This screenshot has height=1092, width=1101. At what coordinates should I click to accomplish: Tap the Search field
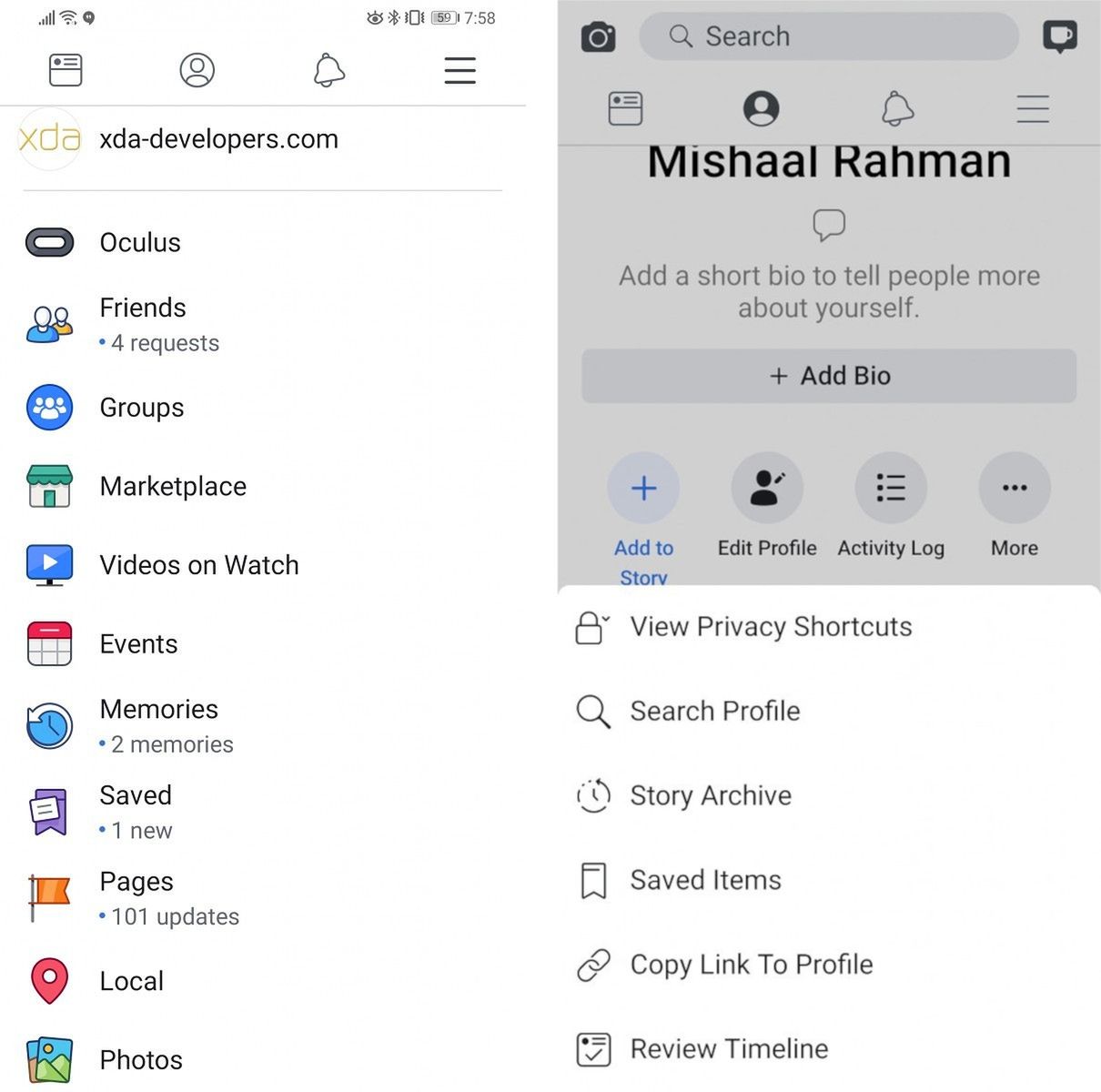click(x=828, y=36)
